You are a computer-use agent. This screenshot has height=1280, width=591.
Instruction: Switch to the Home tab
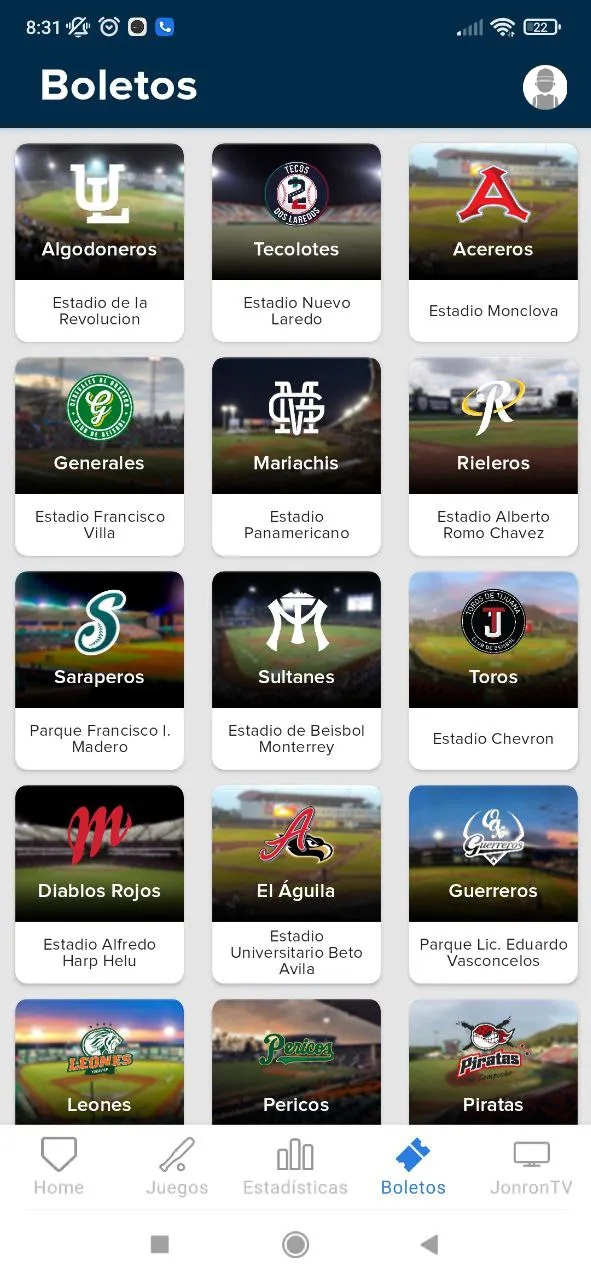click(x=59, y=1167)
